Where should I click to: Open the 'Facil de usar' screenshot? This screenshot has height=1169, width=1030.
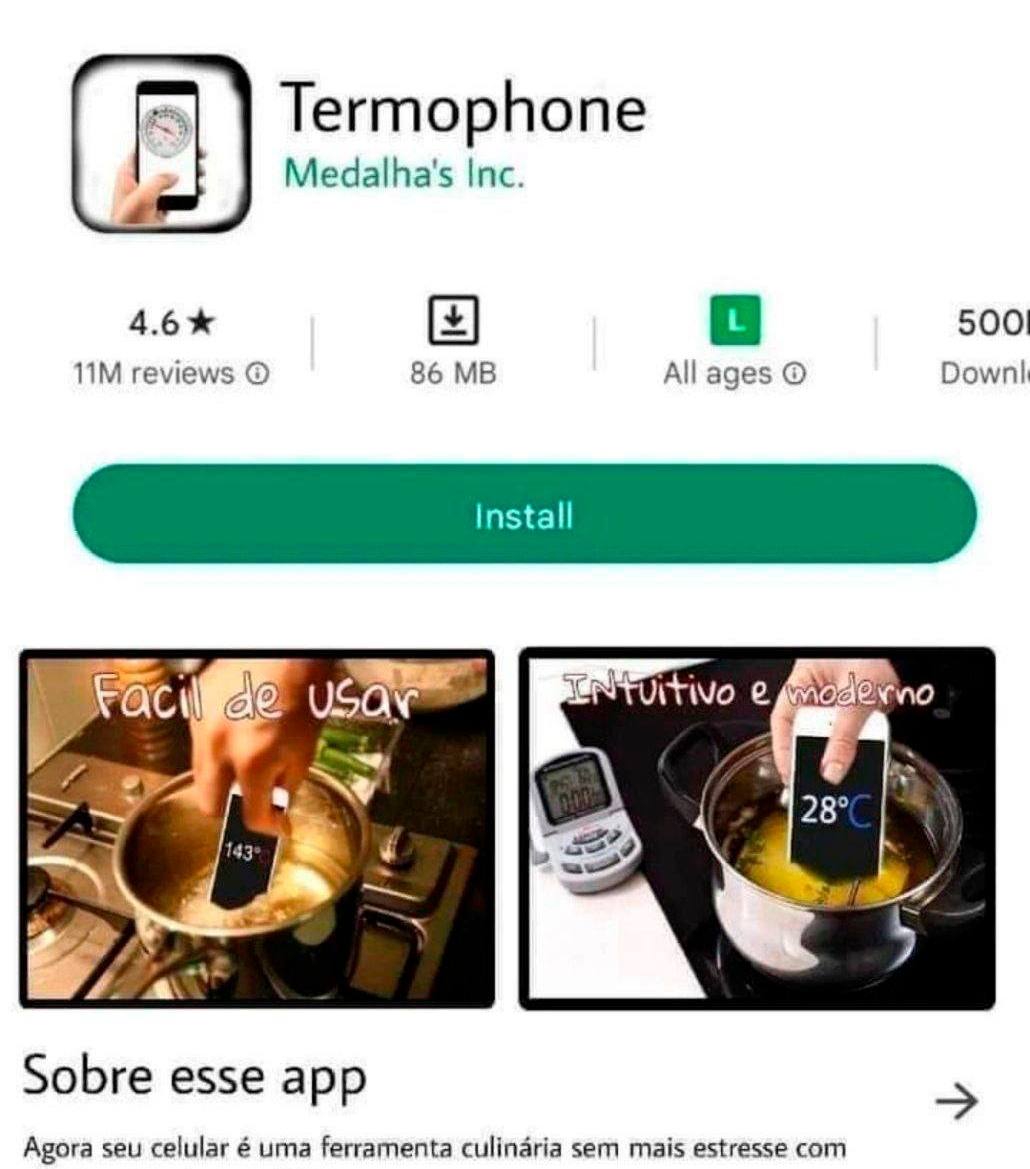tap(256, 828)
